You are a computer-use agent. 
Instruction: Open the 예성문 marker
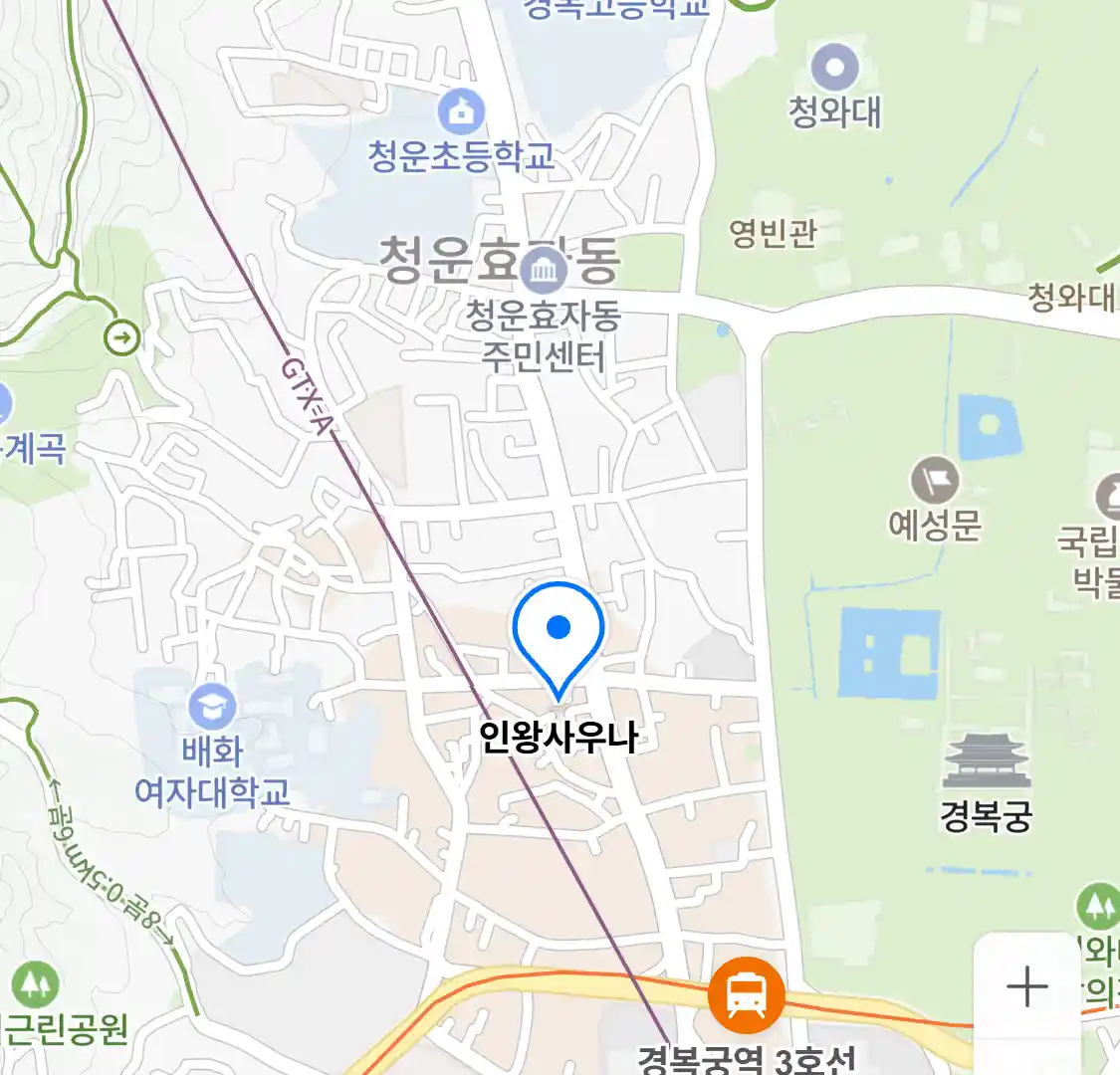point(935,482)
